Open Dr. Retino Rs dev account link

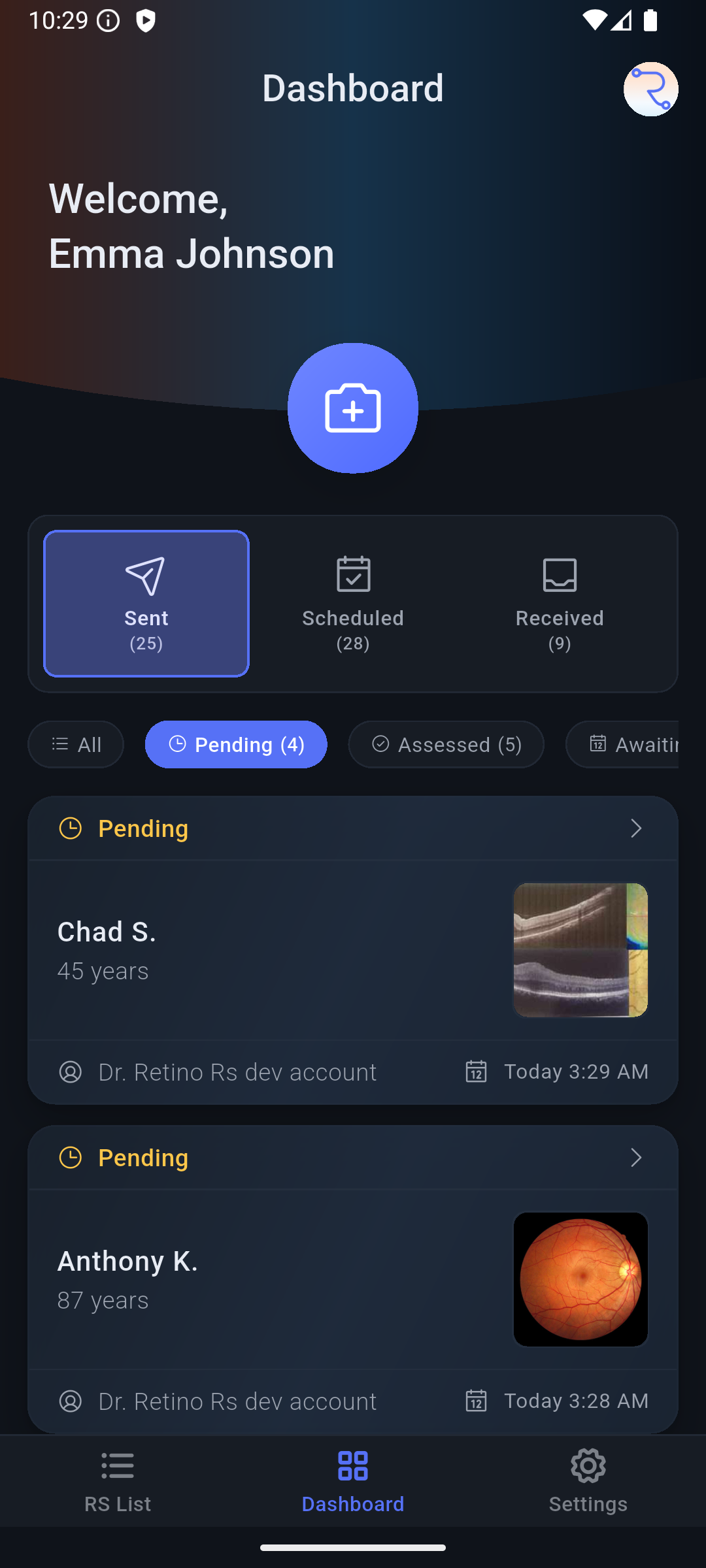[x=237, y=1071]
